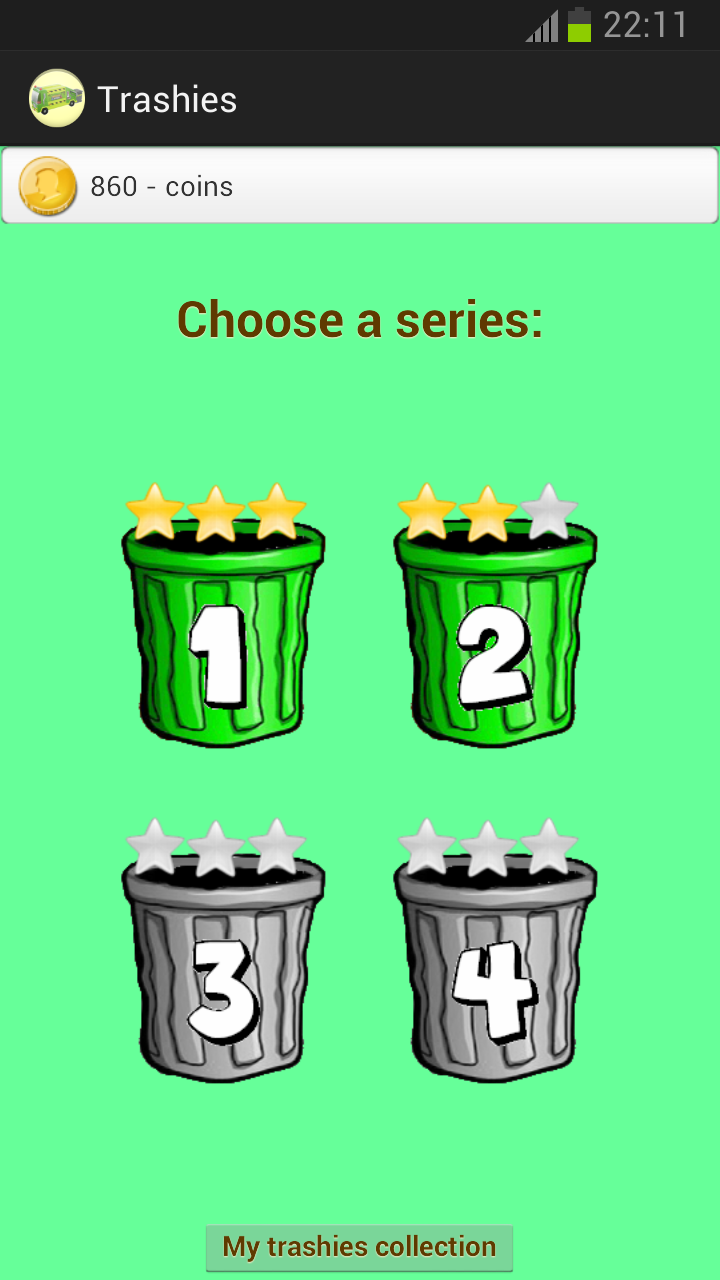The width and height of the screenshot is (720, 1280).
Task: Select the locked Series 4 can
Action: [495, 975]
